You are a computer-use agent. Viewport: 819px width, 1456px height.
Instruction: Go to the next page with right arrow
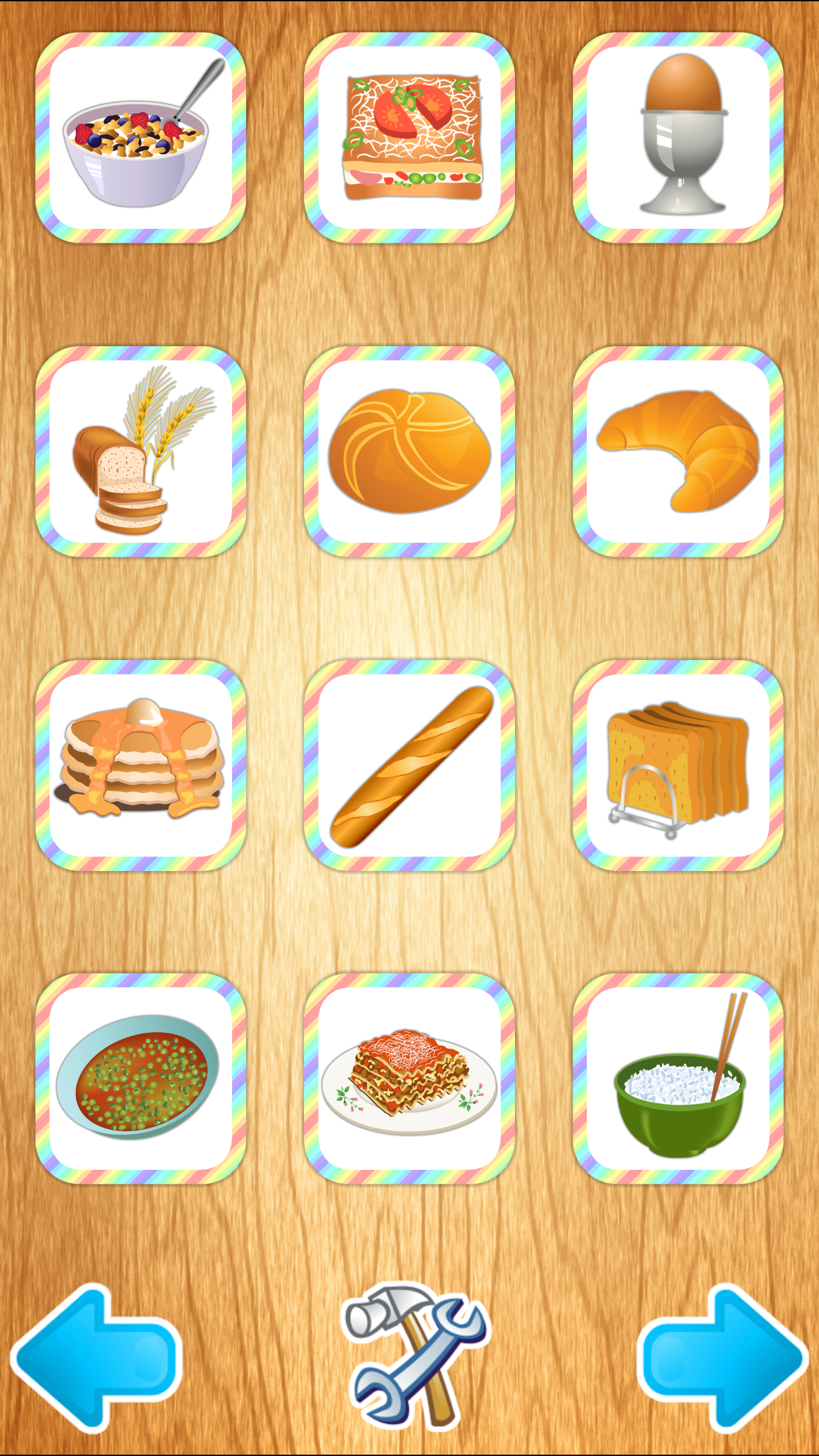coord(723,1358)
